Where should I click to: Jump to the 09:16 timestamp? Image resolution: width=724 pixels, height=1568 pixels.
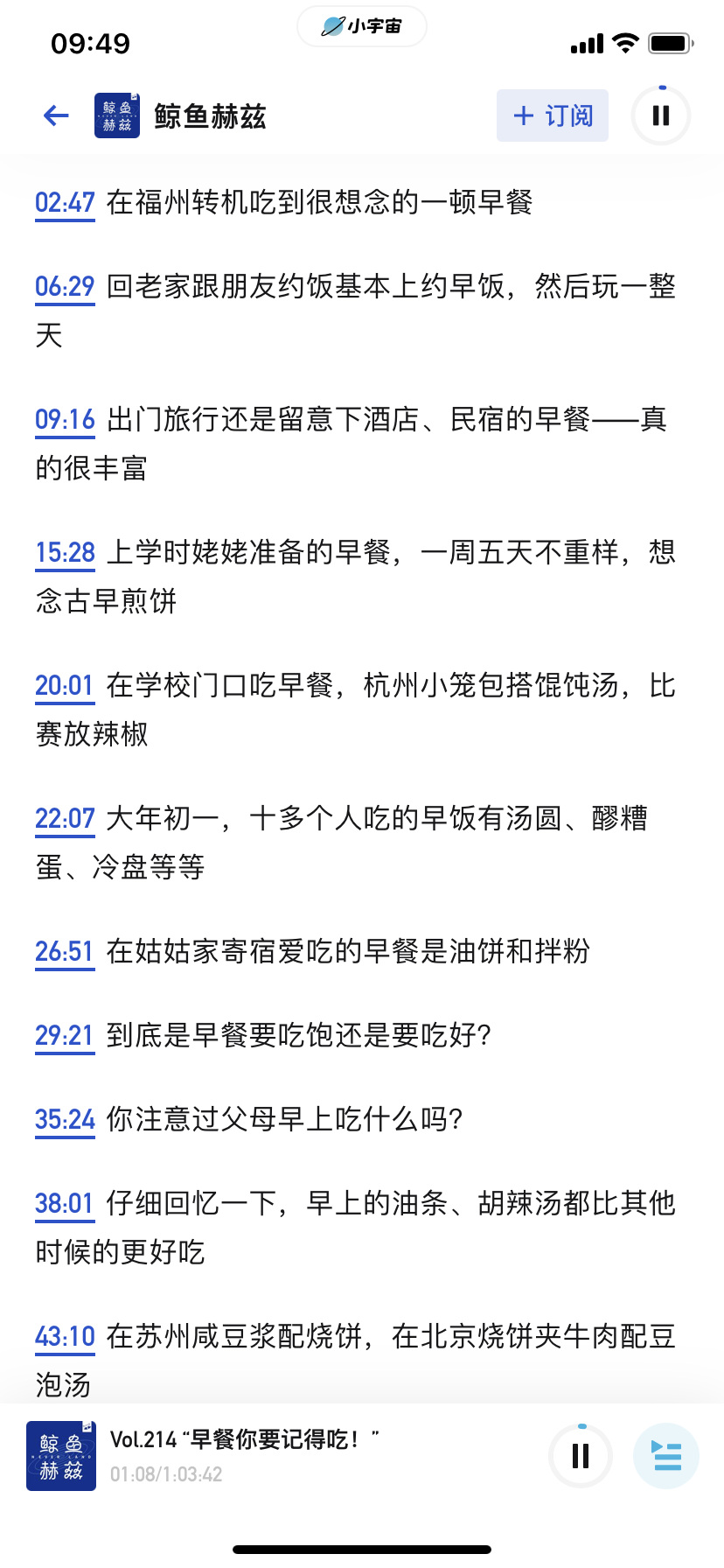(x=65, y=420)
